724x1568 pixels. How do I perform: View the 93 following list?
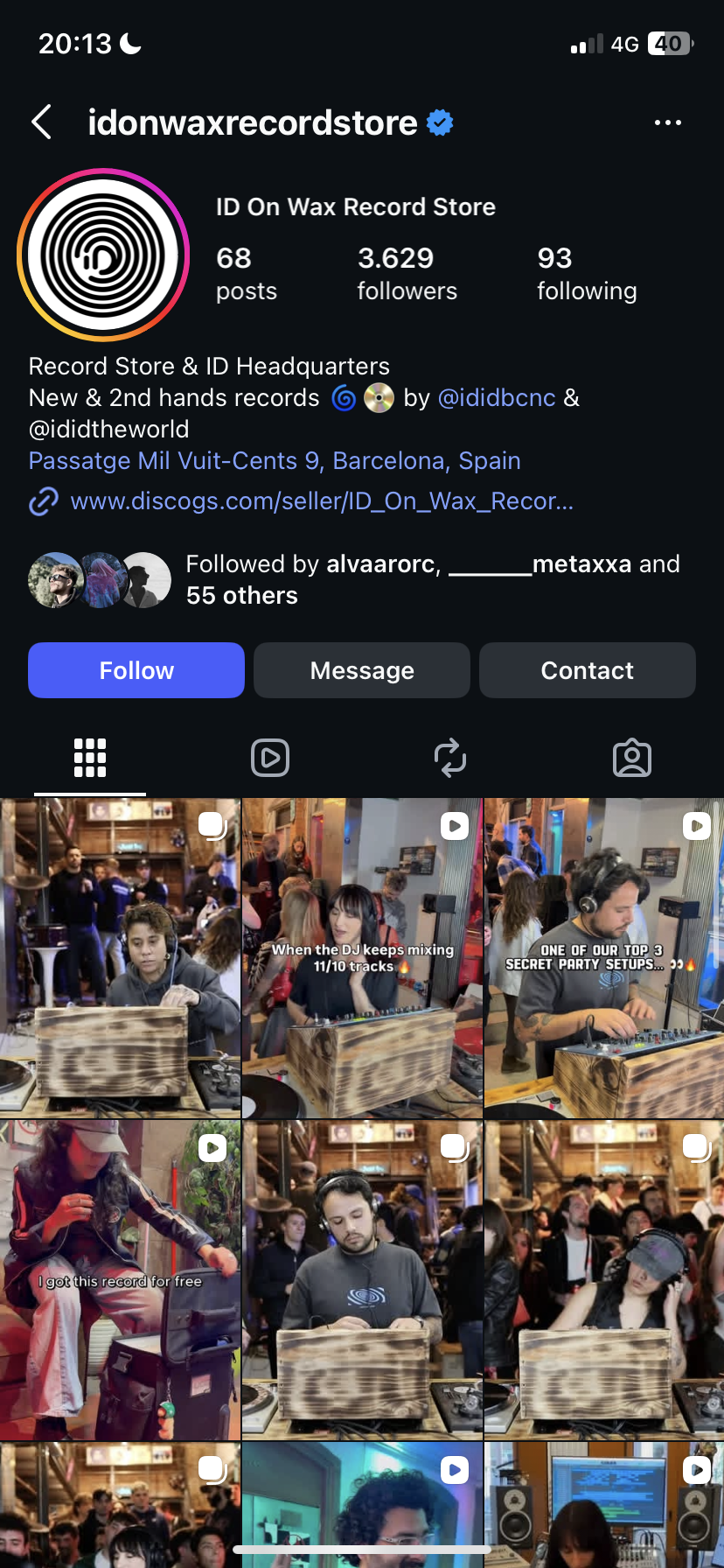click(587, 273)
